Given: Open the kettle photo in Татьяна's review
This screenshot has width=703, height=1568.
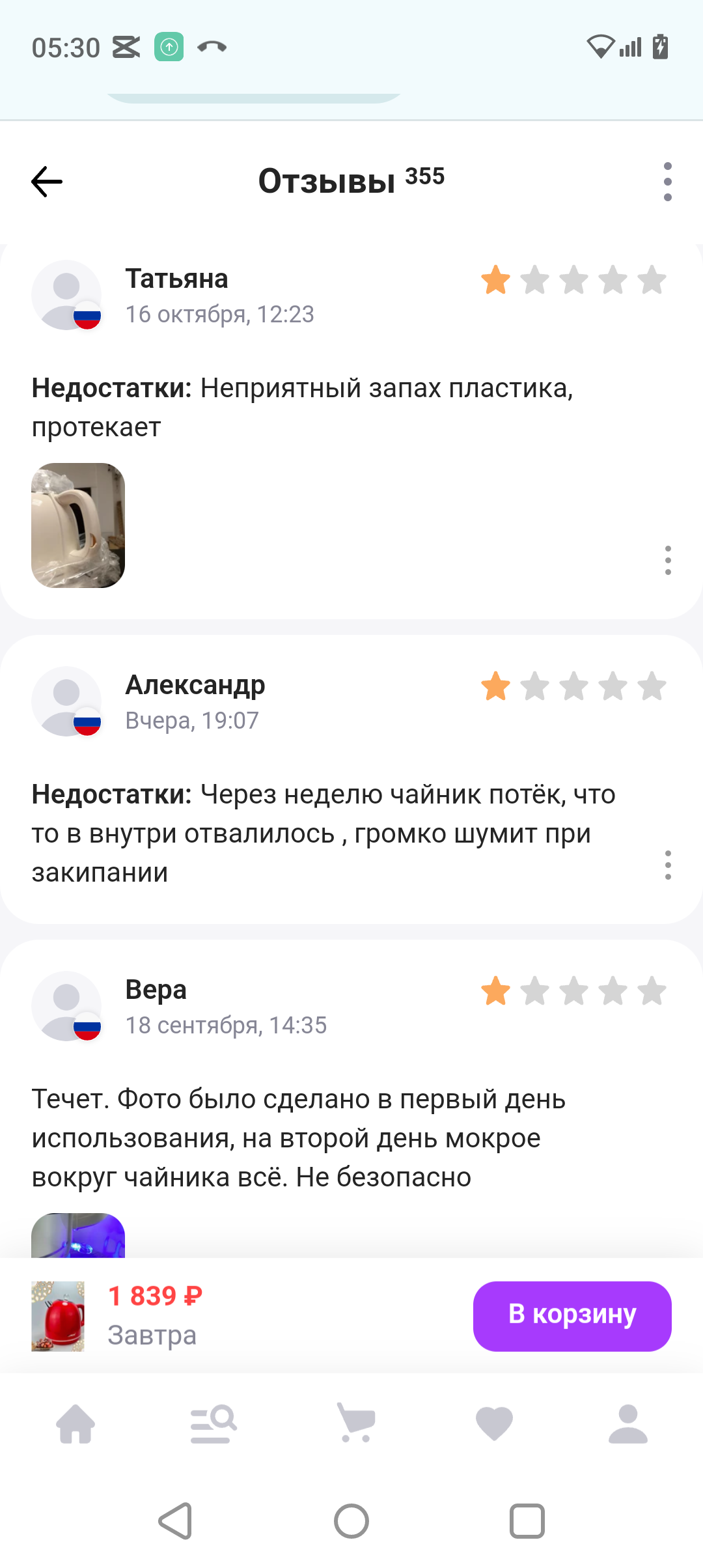Looking at the screenshot, I should coord(78,525).
